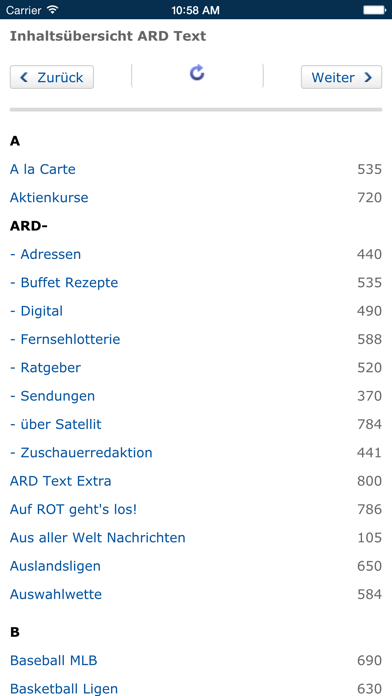Select über Satellit

(55, 424)
